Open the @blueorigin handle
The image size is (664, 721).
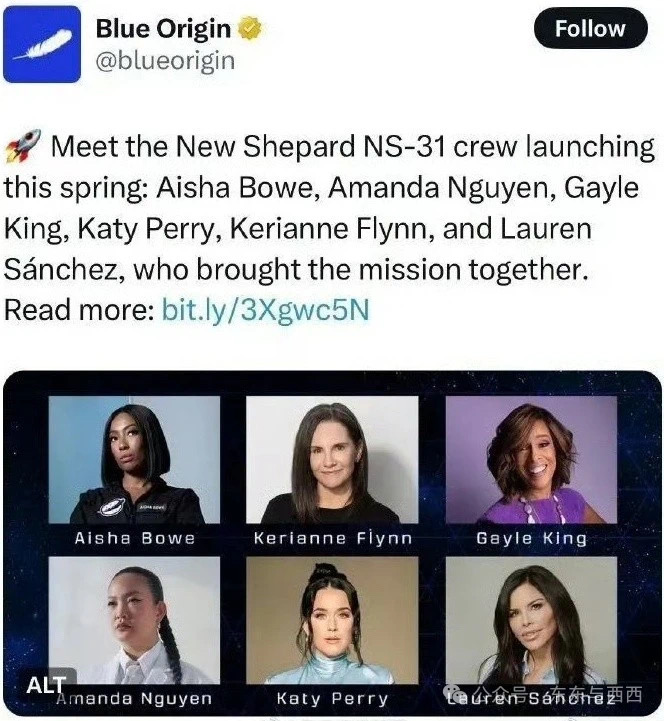pyautogui.click(x=165, y=61)
